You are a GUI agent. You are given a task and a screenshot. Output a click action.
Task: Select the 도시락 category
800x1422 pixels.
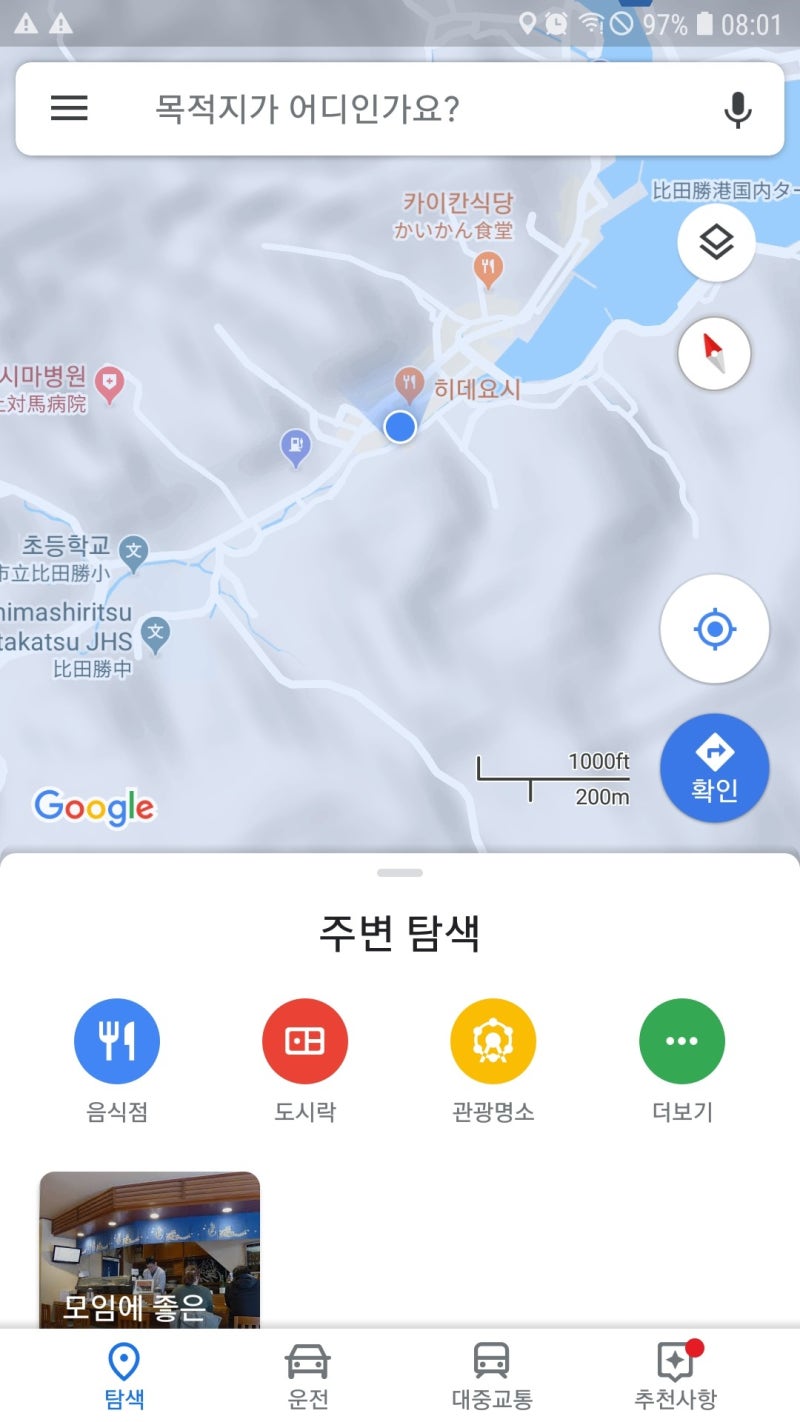coord(305,1041)
